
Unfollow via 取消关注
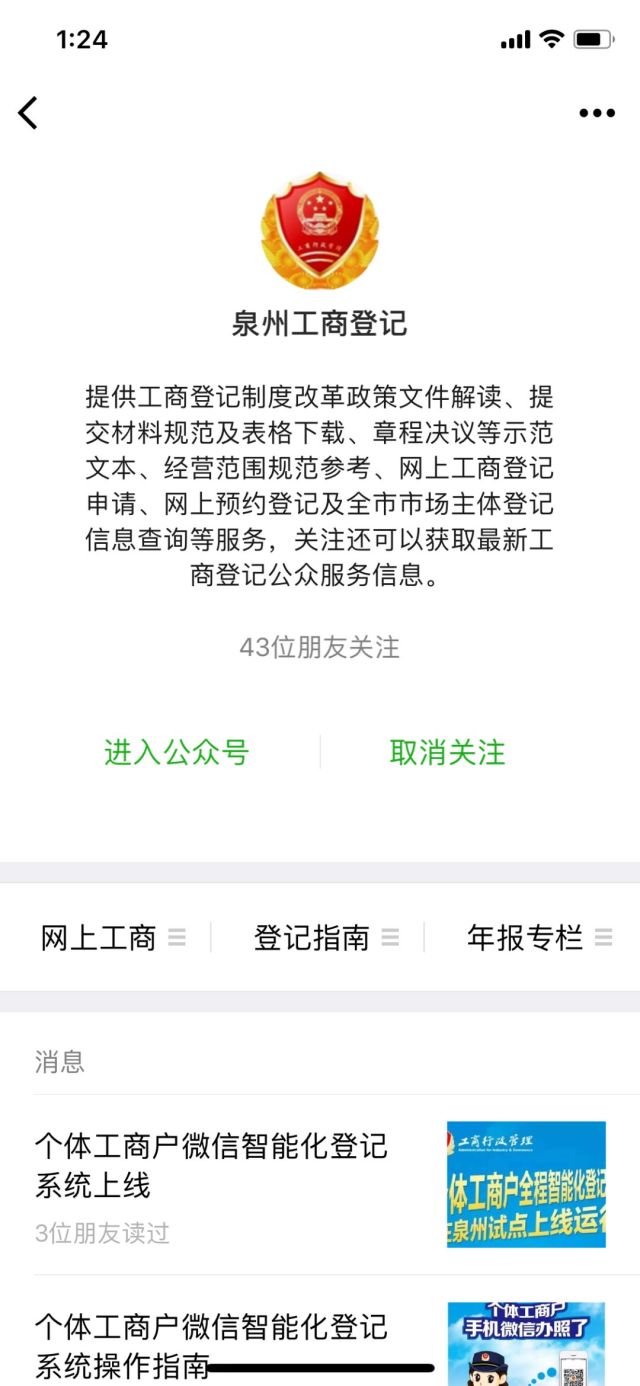click(447, 752)
